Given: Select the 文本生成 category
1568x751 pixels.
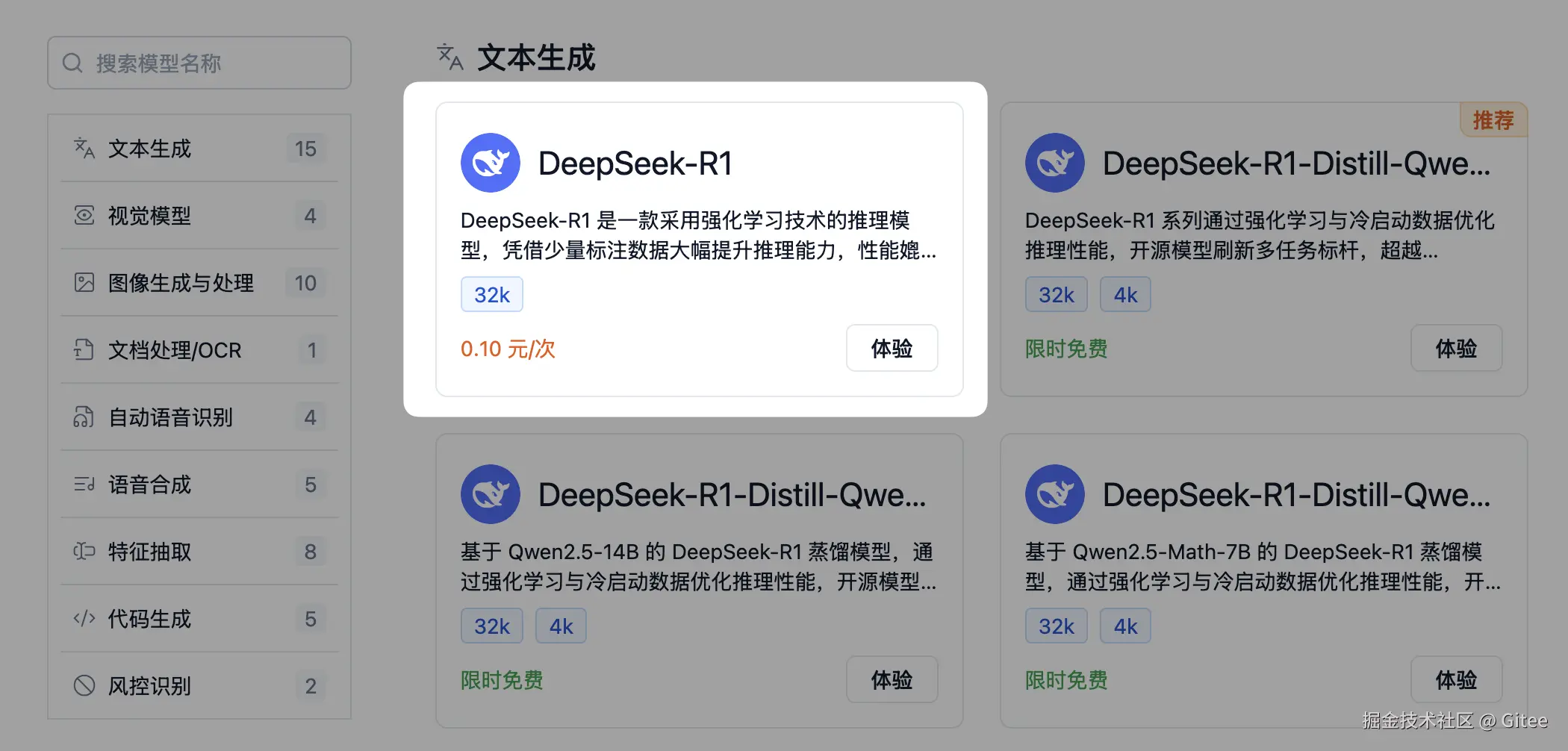Looking at the screenshot, I should [x=199, y=149].
